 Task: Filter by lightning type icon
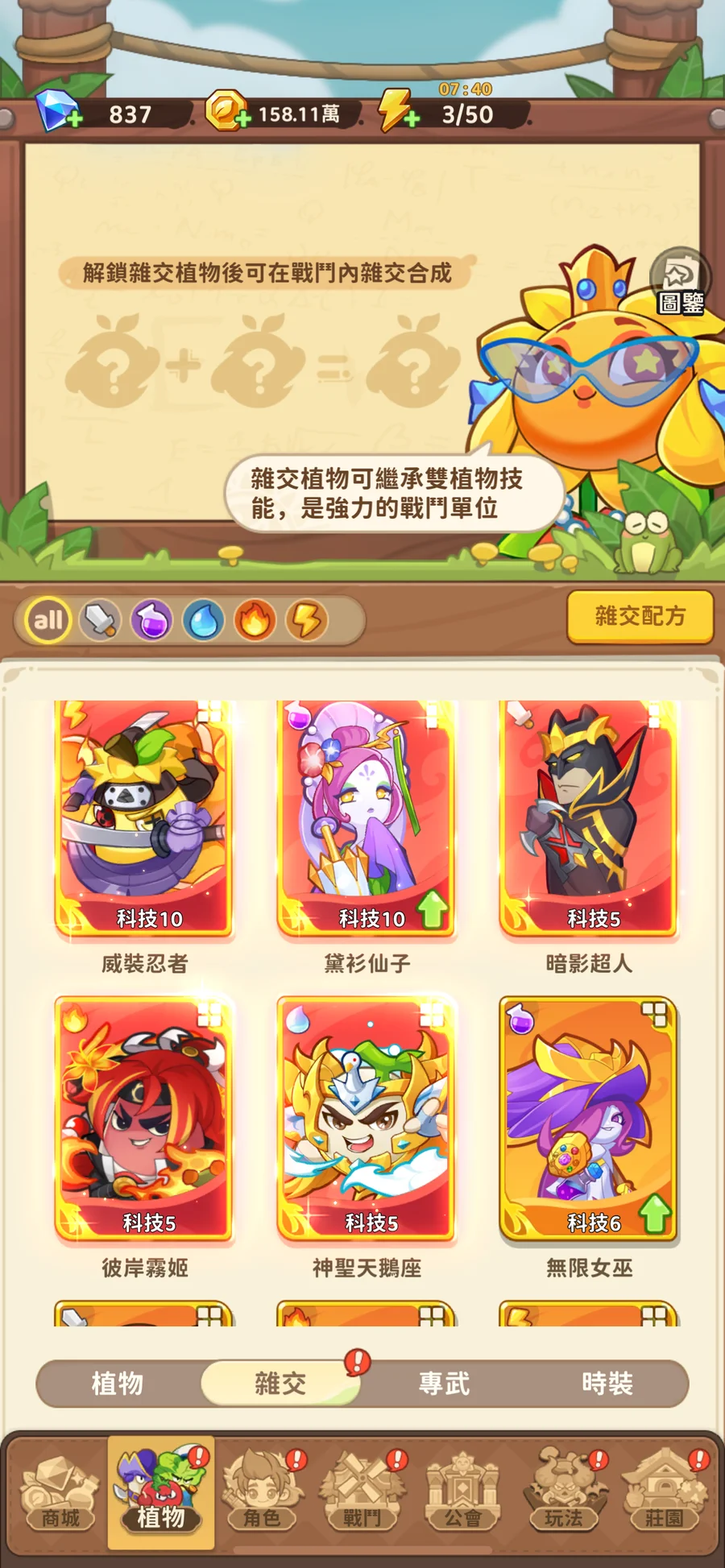click(x=306, y=620)
